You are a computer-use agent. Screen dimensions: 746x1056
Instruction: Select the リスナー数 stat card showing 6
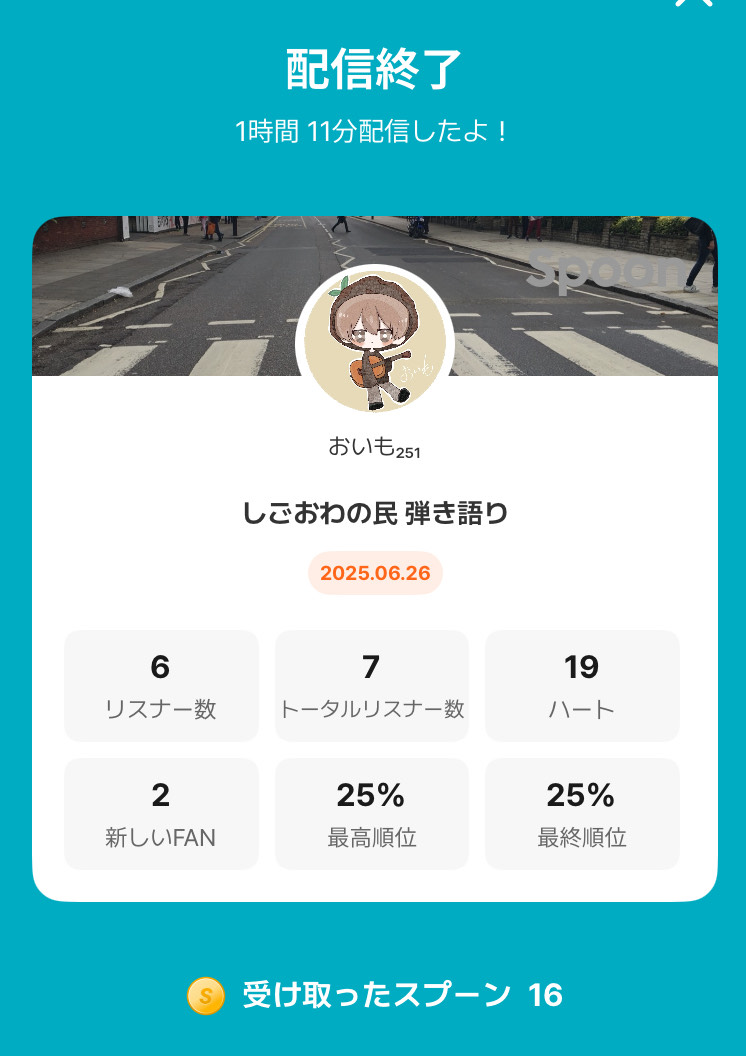tap(161, 685)
